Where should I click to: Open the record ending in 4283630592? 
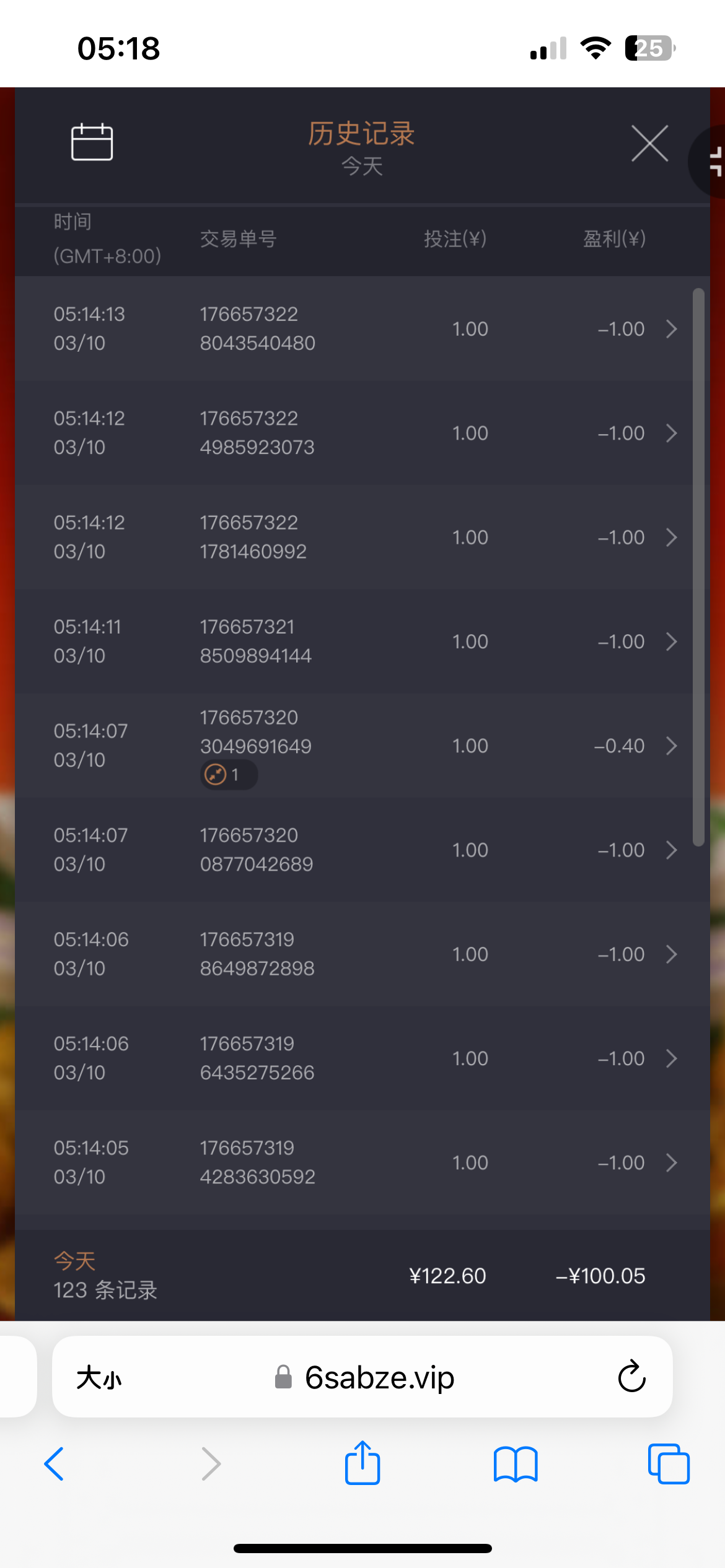[671, 1162]
